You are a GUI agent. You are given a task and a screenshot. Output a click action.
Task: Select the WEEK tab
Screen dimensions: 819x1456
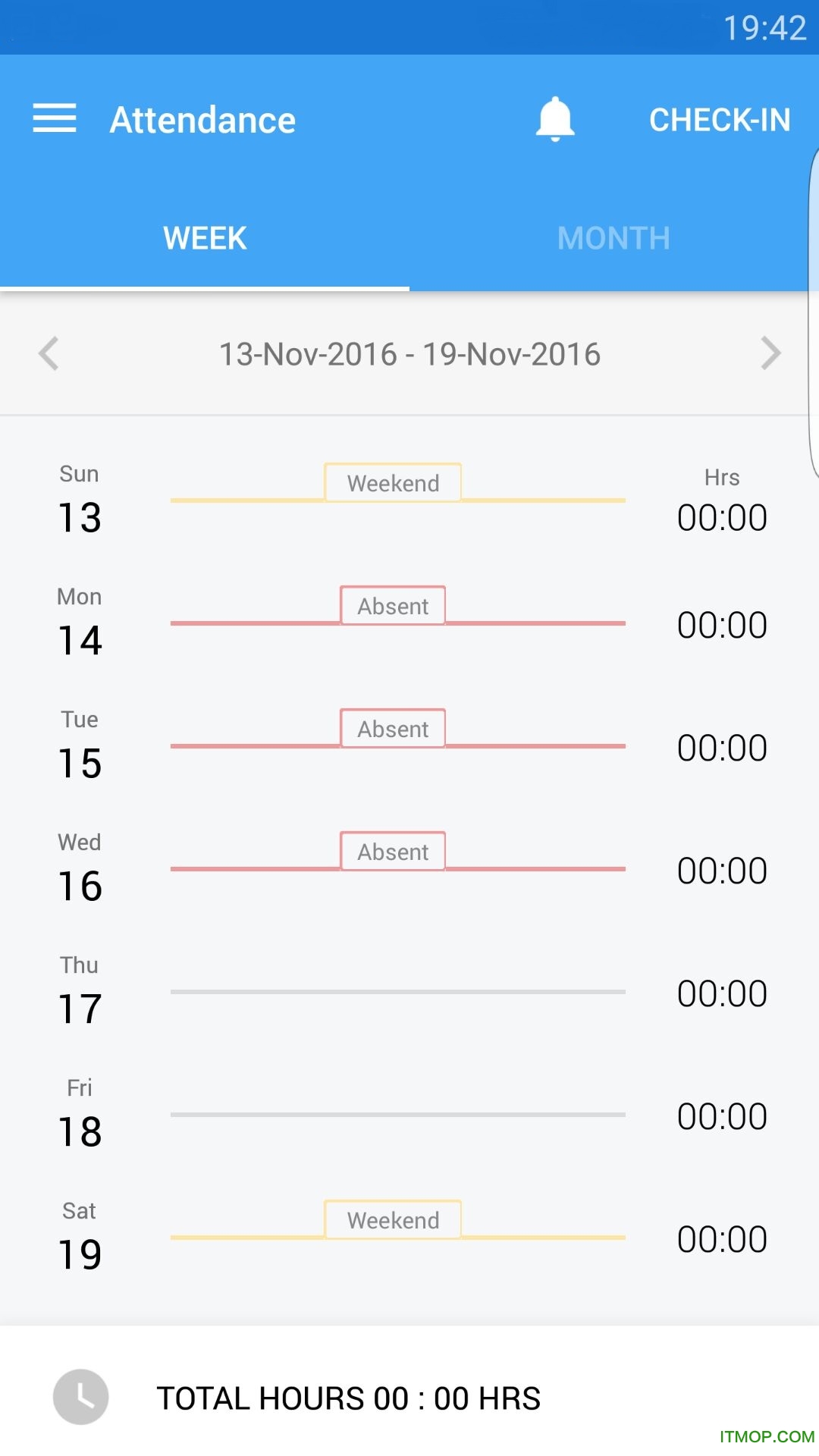point(205,238)
